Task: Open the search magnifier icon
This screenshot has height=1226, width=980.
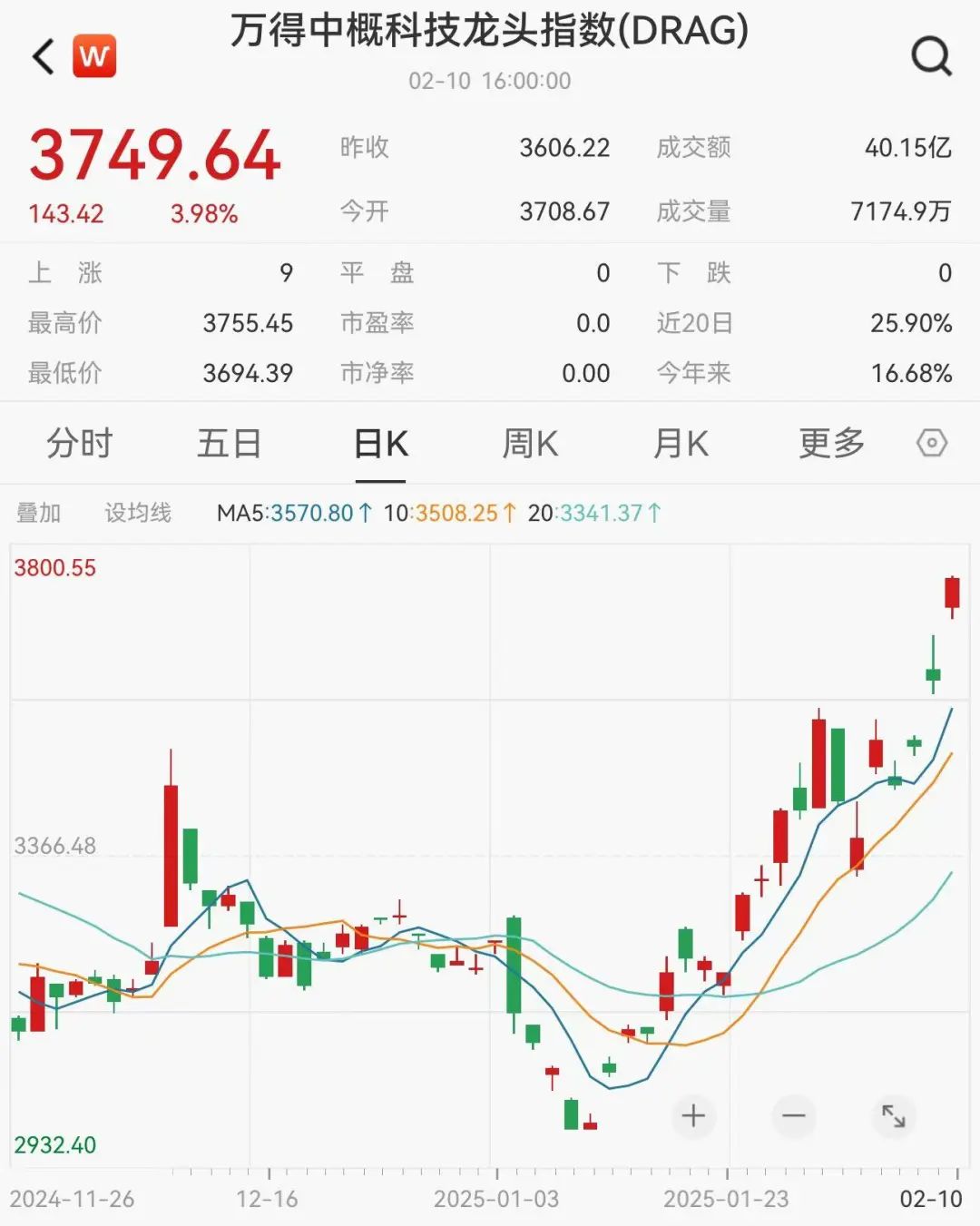Action: pos(931,56)
